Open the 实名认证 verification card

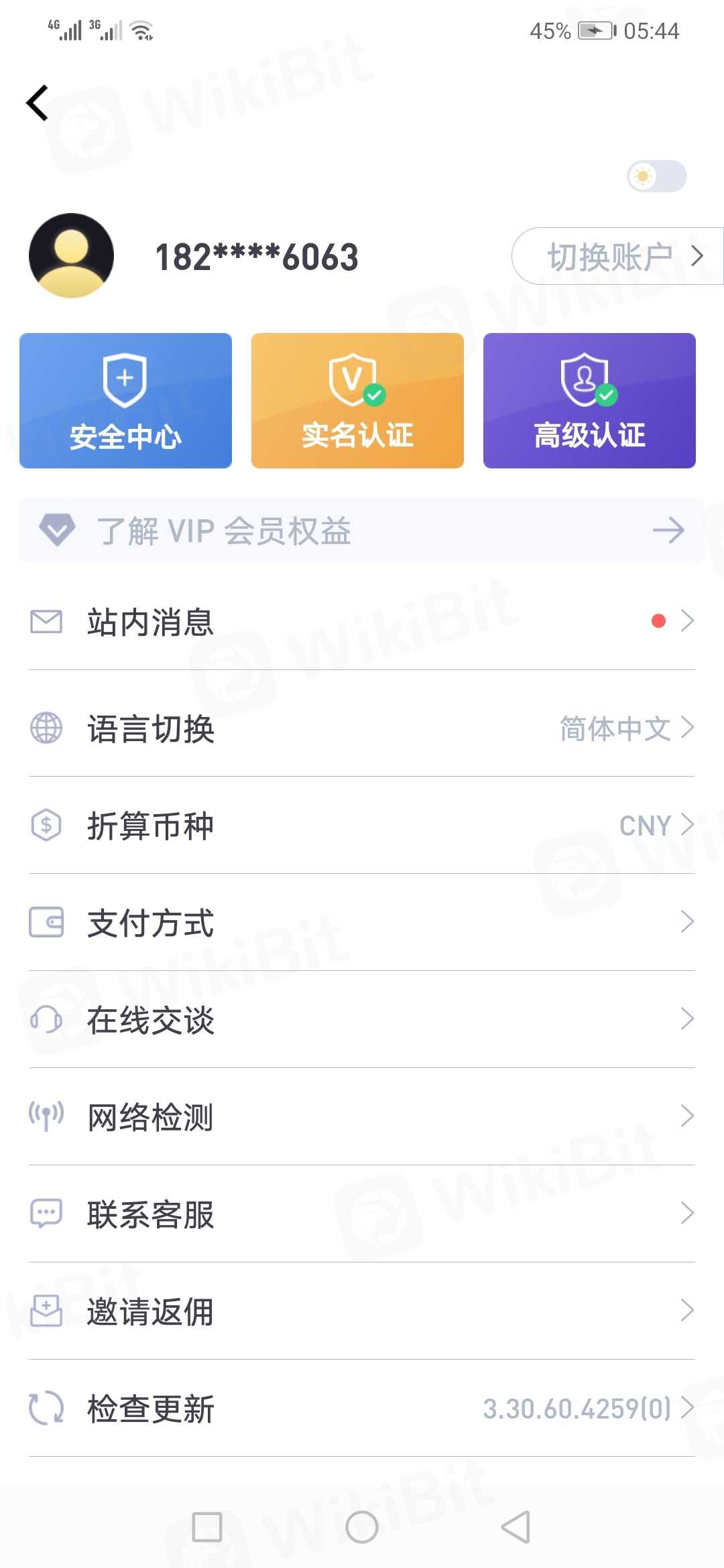click(357, 401)
